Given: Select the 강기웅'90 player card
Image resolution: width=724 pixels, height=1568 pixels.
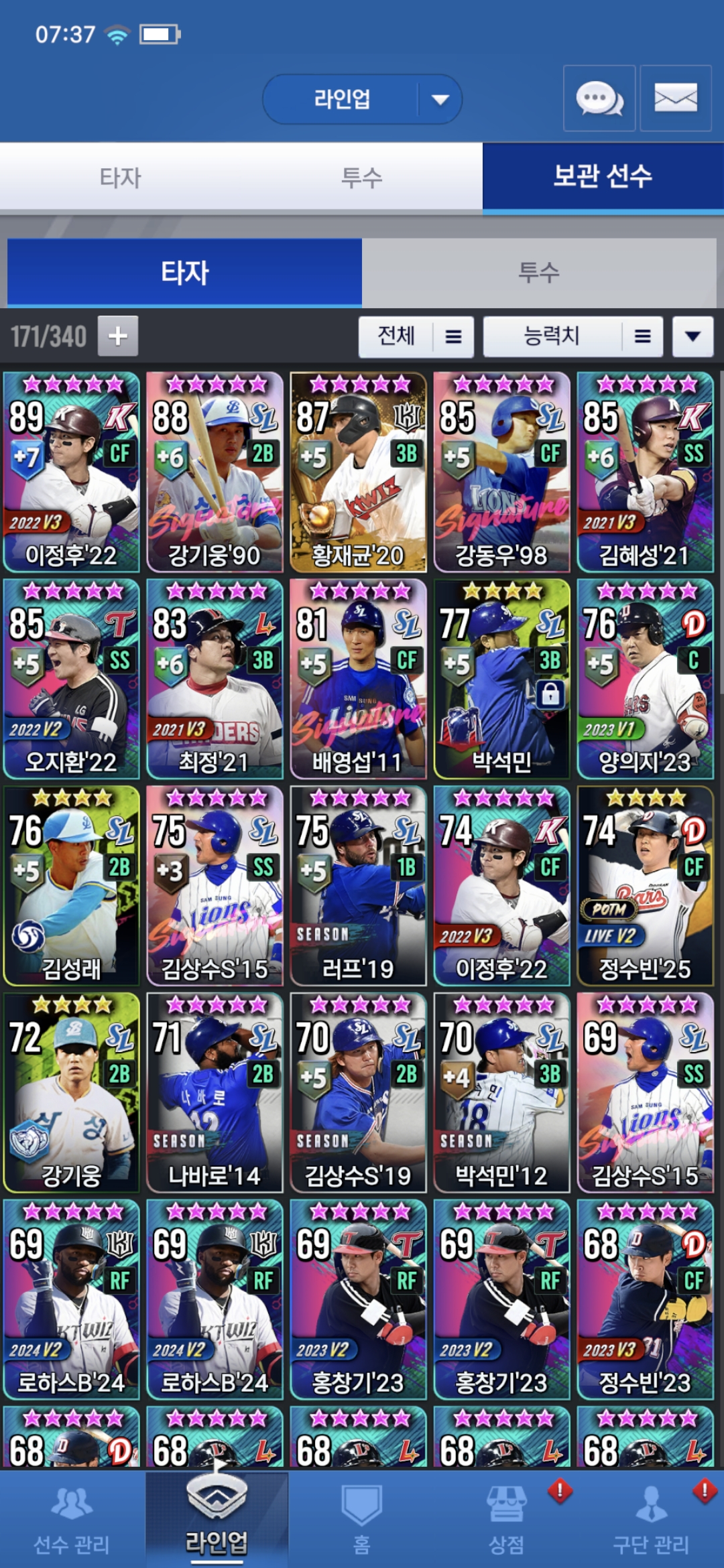Looking at the screenshot, I should coord(215,472).
